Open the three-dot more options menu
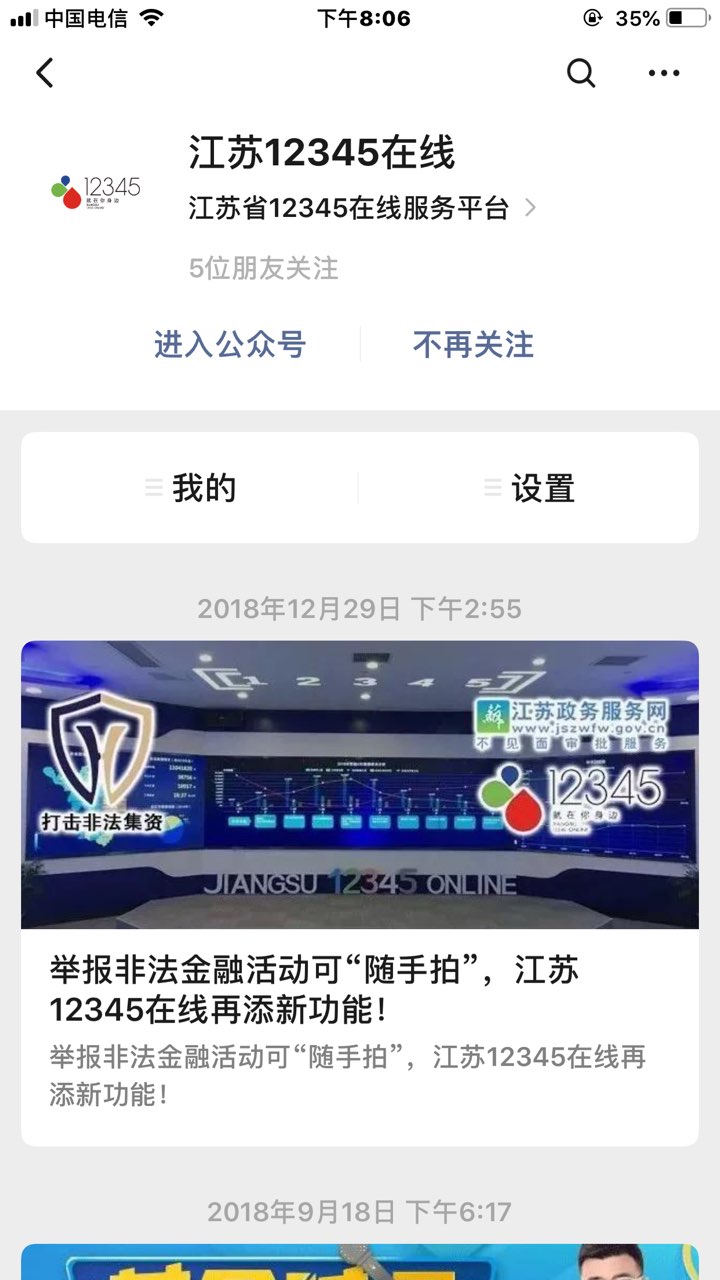720x1280 pixels. [x=664, y=73]
